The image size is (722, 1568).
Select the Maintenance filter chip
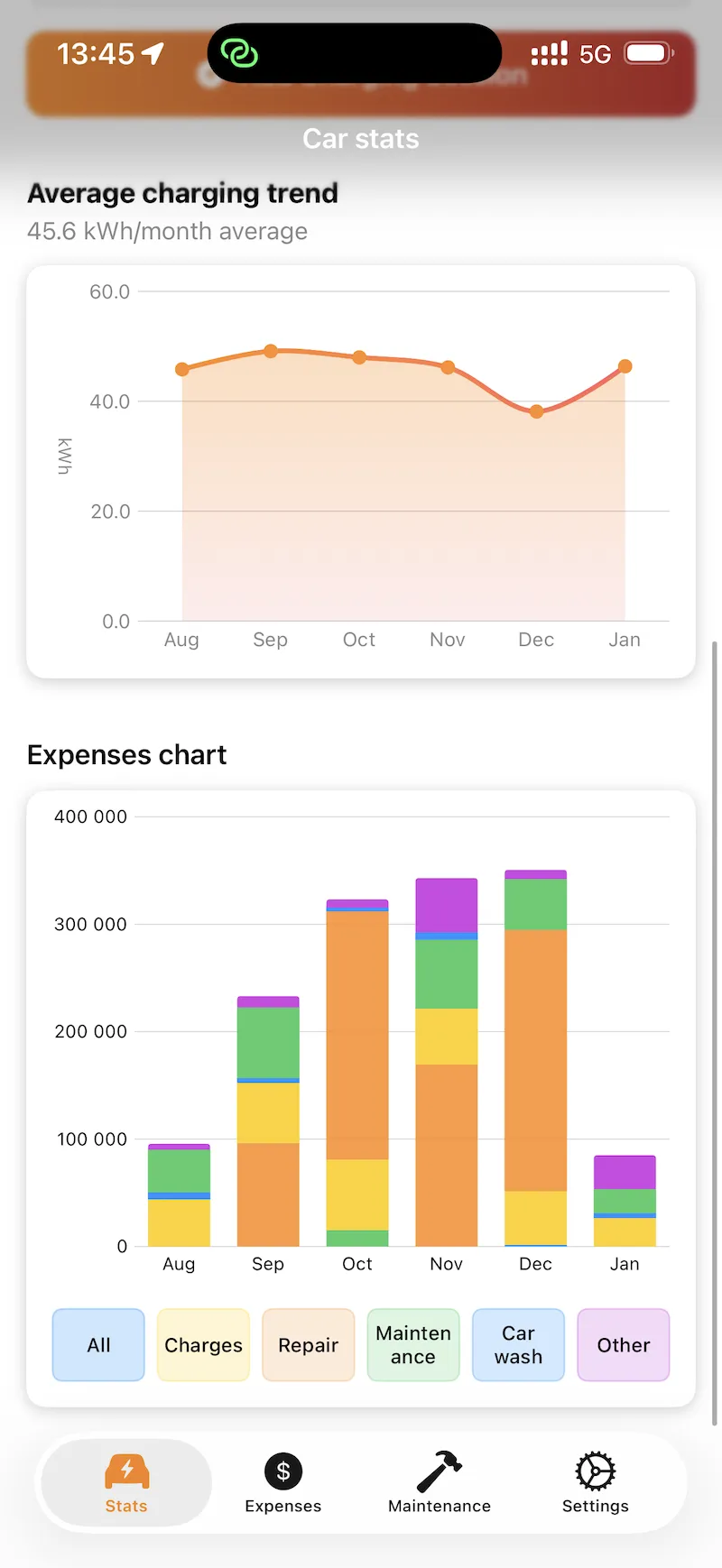click(412, 1344)
